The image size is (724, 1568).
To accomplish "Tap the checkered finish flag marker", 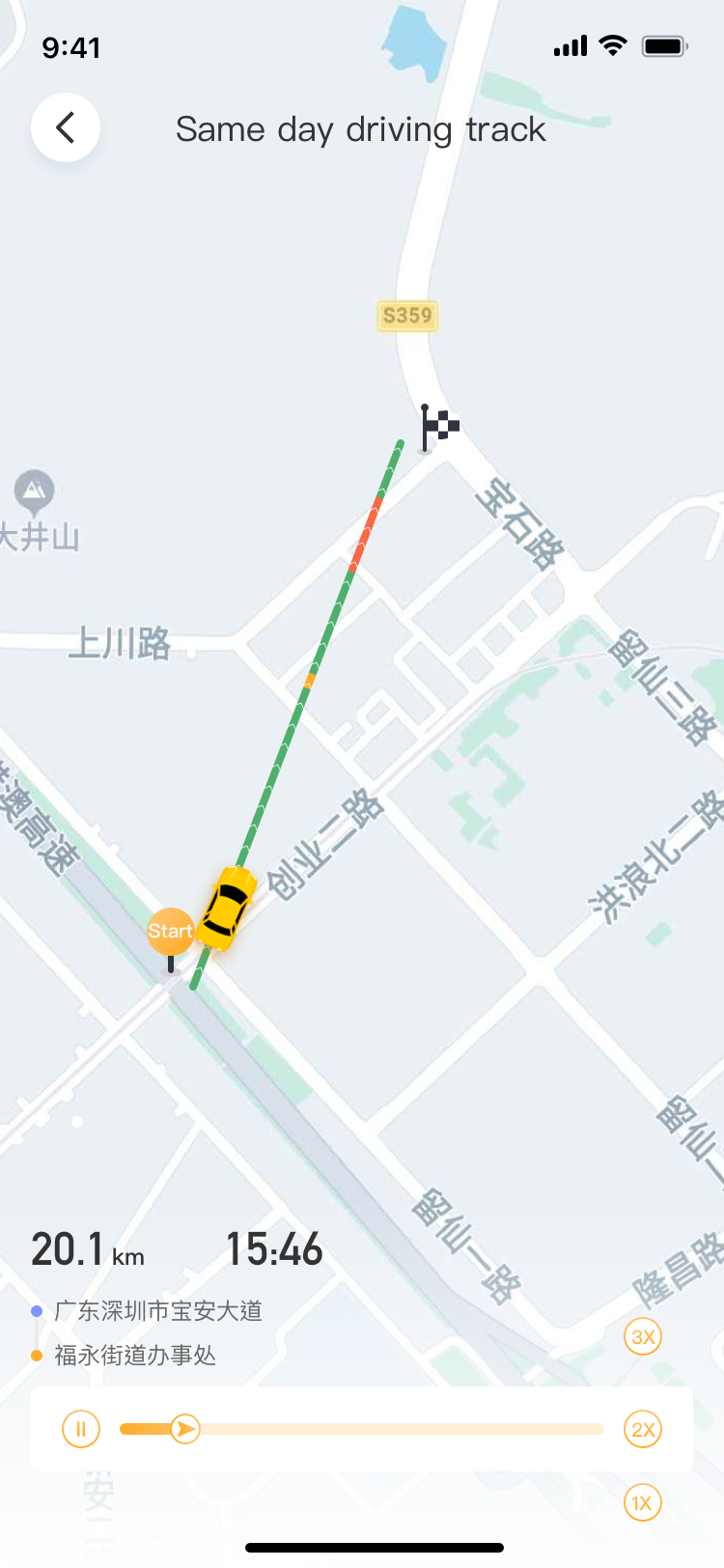I will (x=438, y=427).
